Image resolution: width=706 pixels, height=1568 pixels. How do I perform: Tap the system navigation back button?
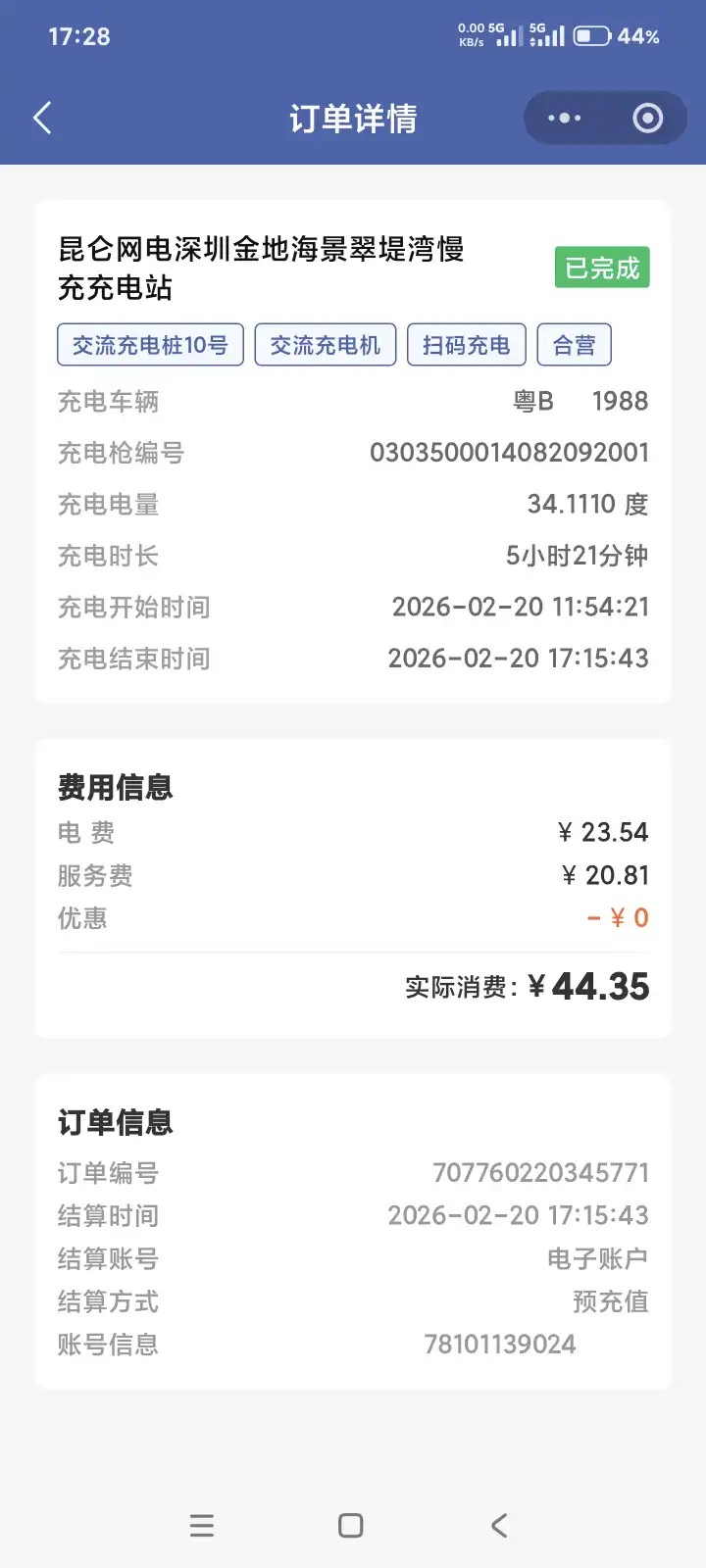click(499, 1525)
